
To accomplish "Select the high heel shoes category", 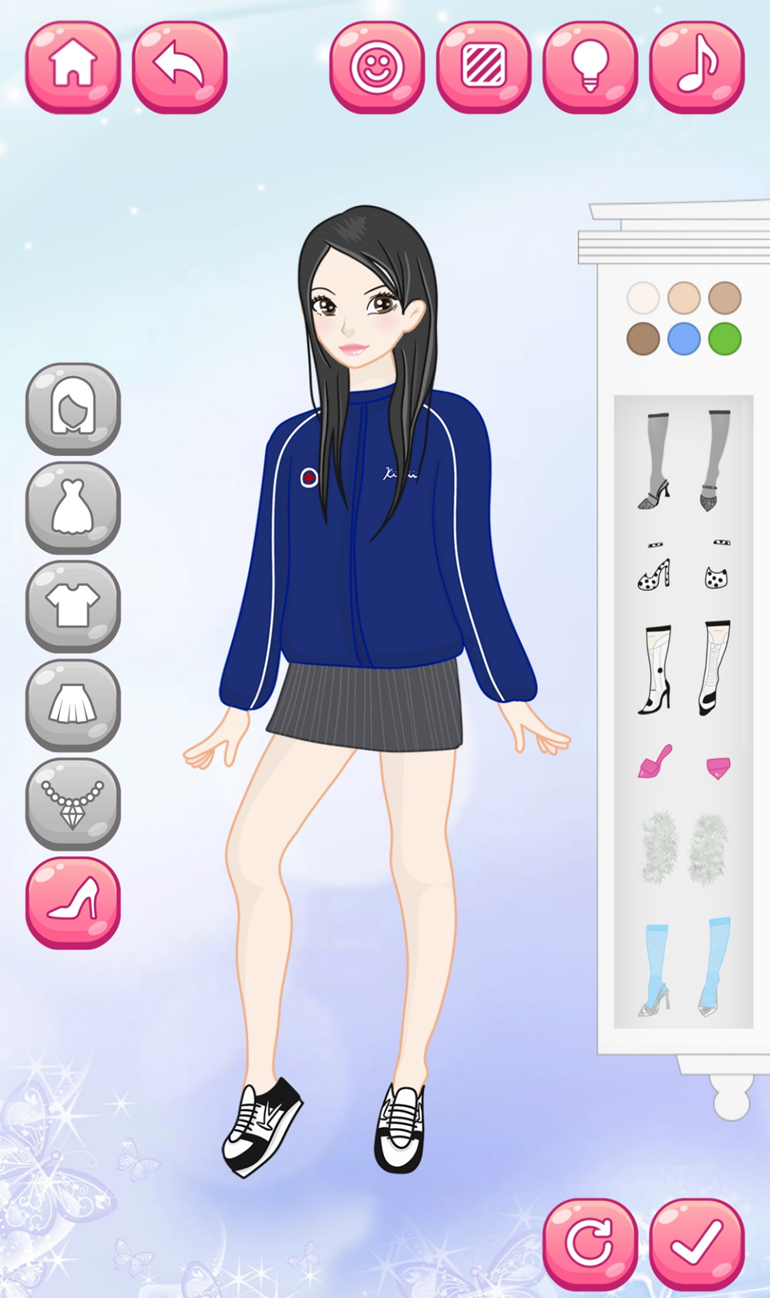I will [x=73, y=902].
